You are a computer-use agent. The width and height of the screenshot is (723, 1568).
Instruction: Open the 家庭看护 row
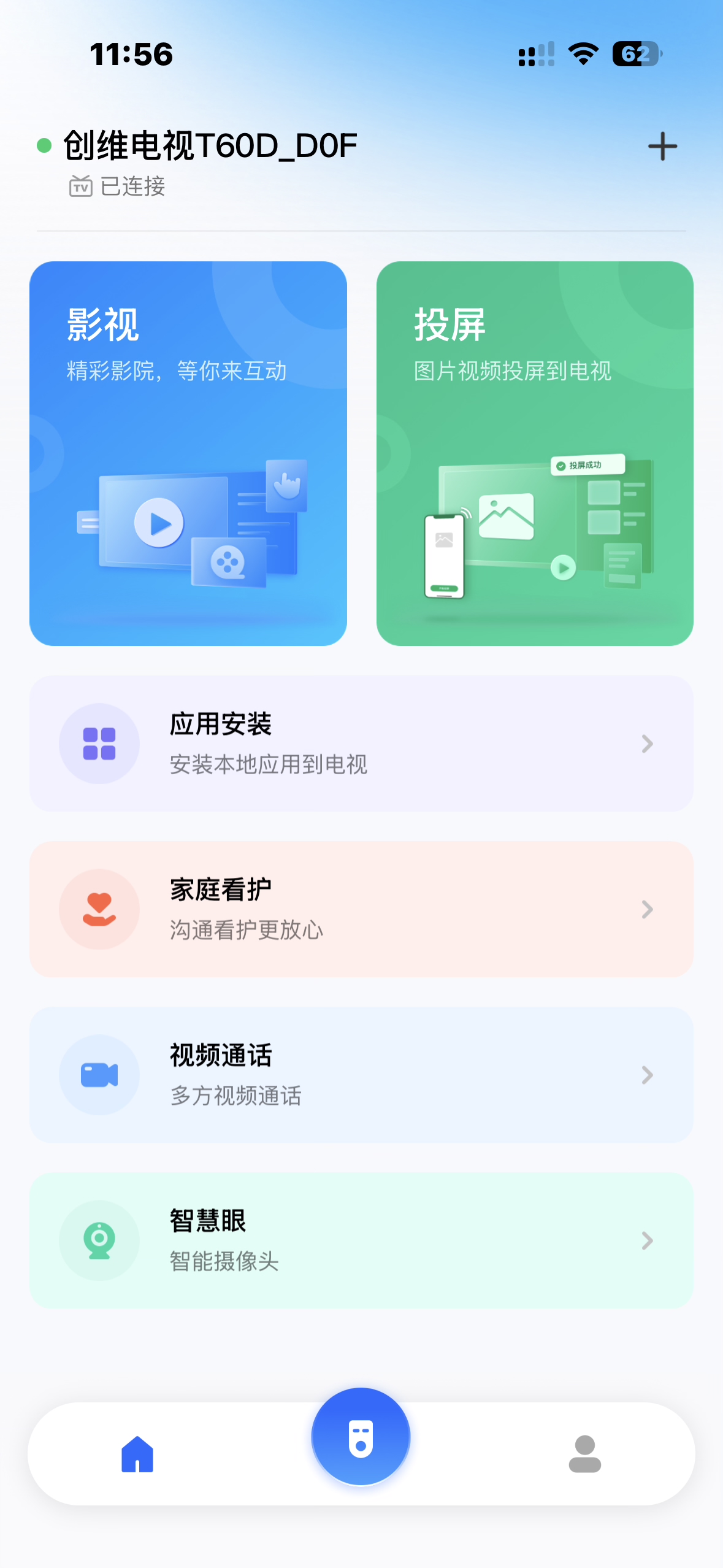coord(361,909)
